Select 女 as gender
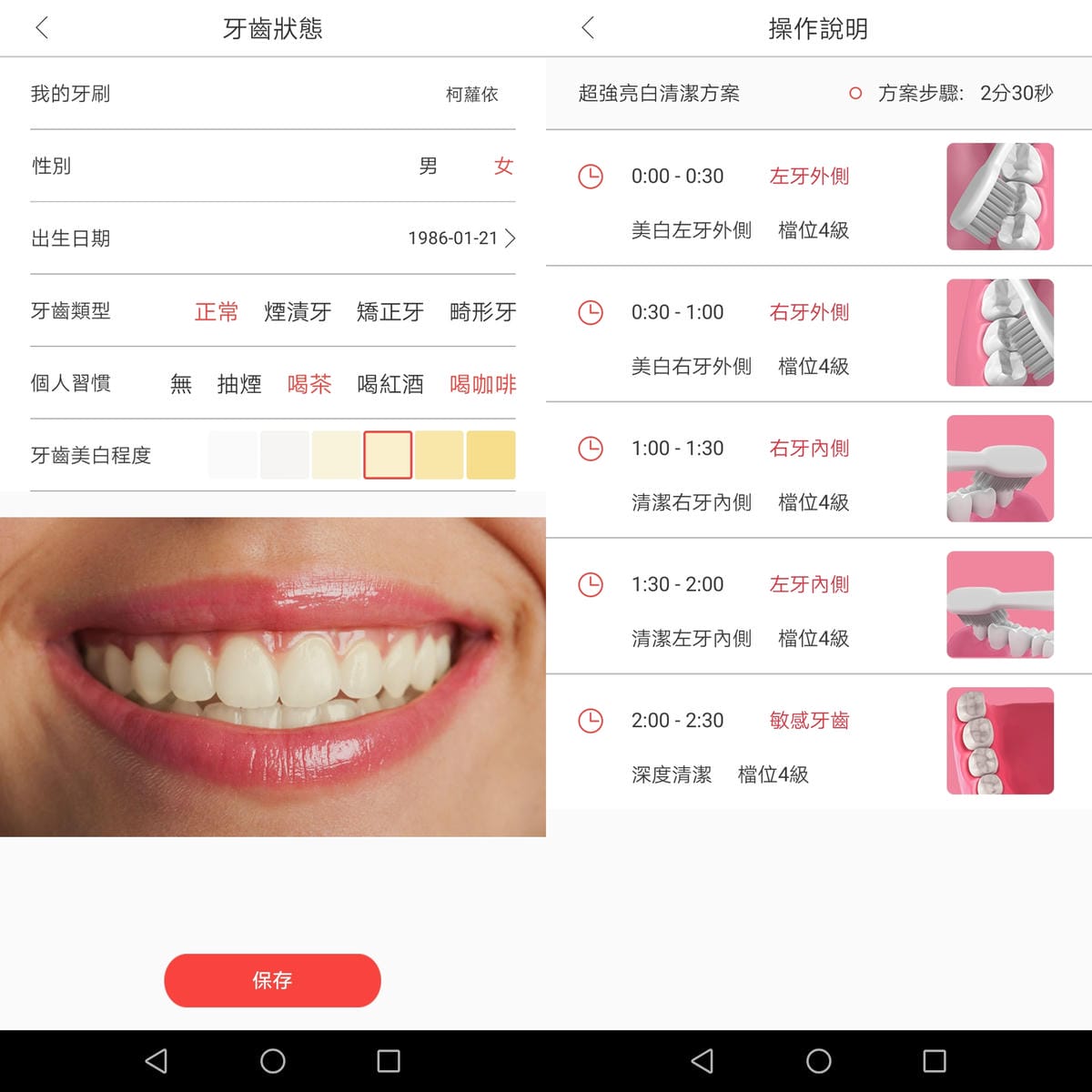1092x1092 pixels. pyautogui.click(x=503, y=167)
